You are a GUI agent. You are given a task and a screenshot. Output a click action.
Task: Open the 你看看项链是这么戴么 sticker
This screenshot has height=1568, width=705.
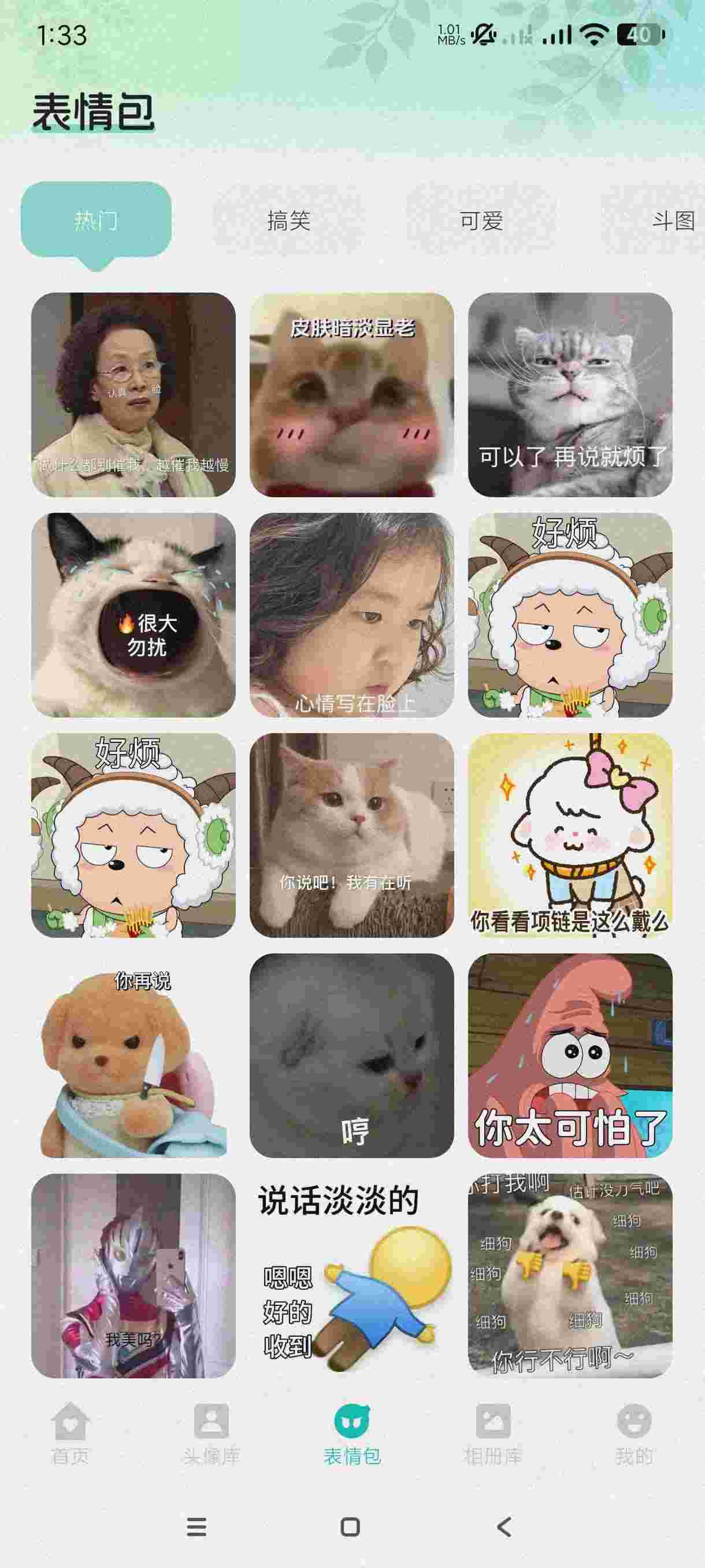pos(570,834)
